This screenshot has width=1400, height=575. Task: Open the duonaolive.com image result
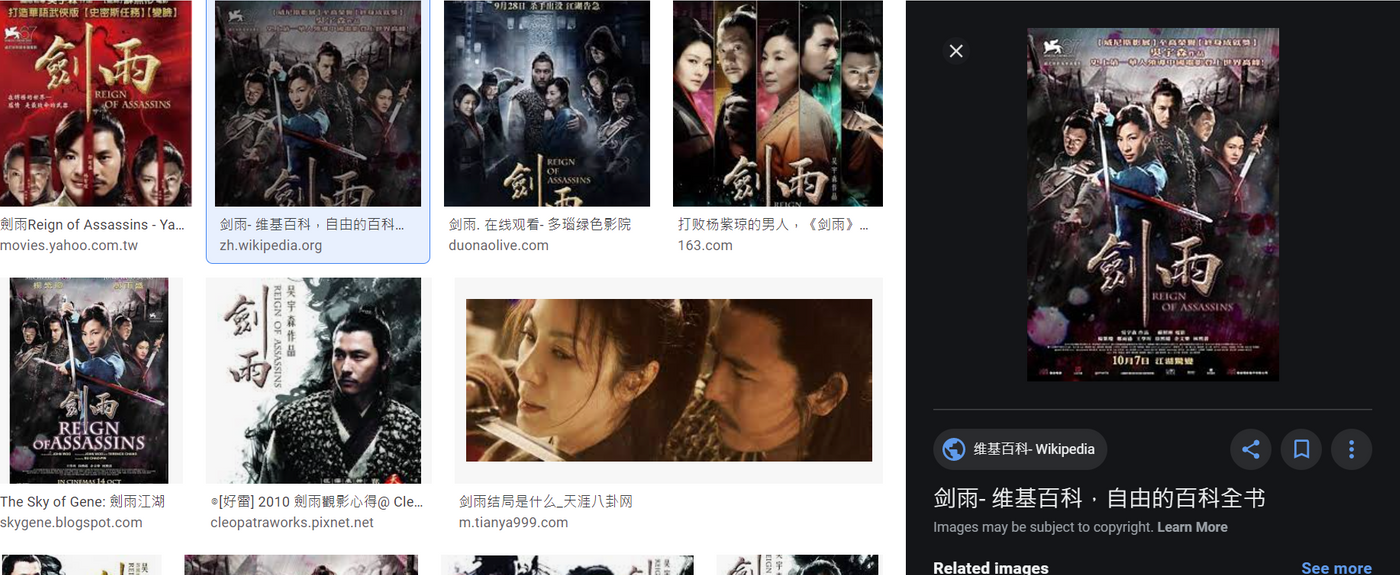tap(546, 103)
